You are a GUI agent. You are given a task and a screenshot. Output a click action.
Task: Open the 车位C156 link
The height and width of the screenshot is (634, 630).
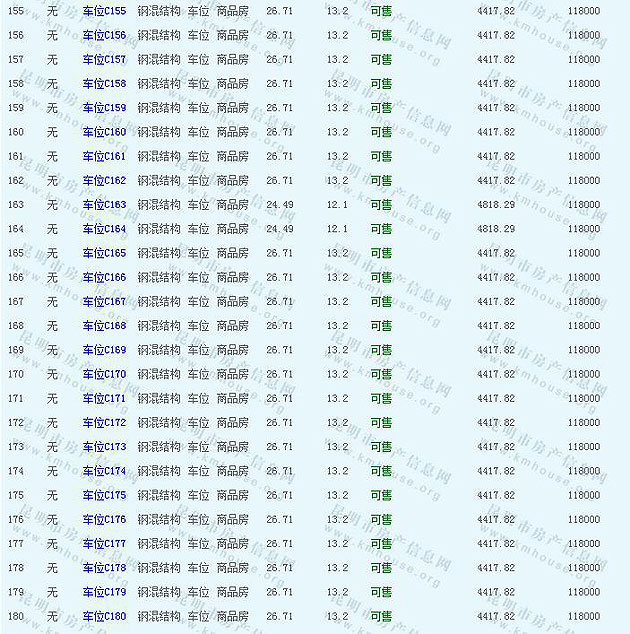point(104,35)
